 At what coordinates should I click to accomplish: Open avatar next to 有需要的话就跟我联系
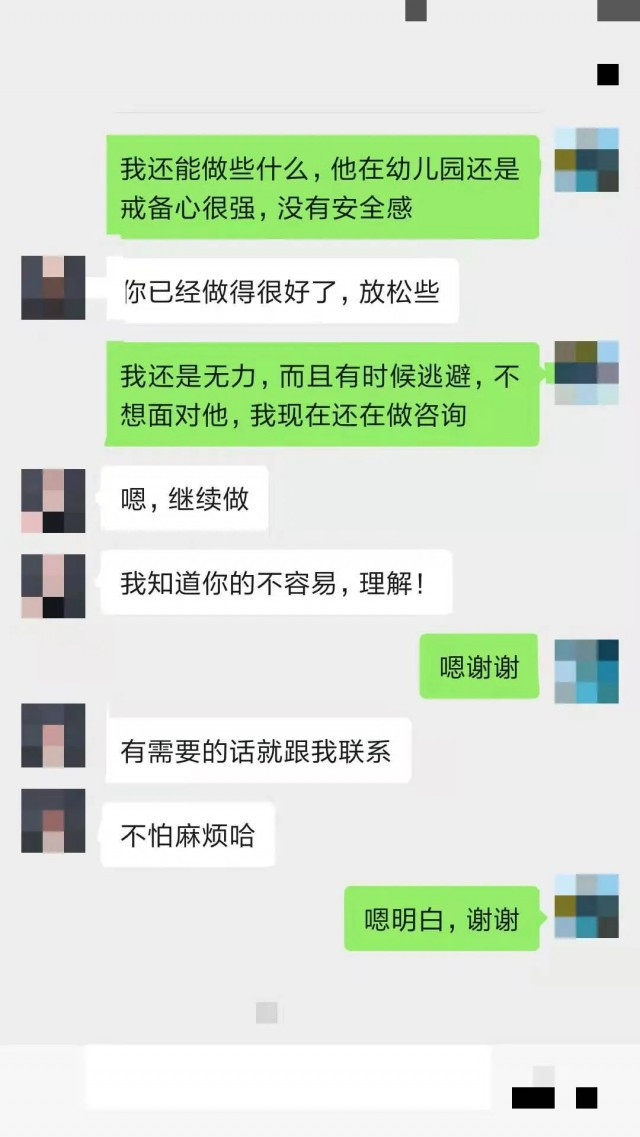(x=53, y=735)
